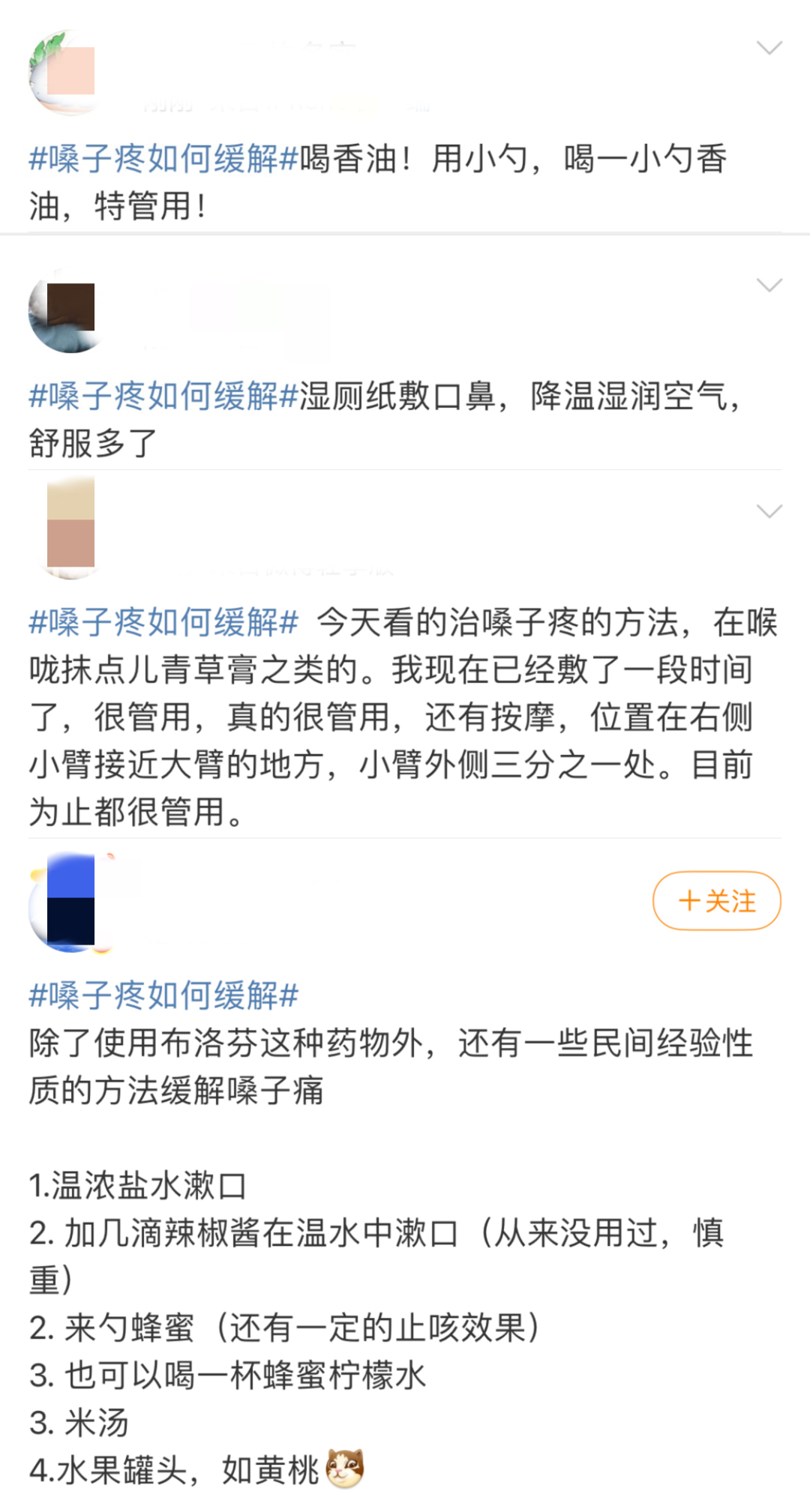The image size is (810, 1512).
Task: Tap the hashtag in the 湿厕纸敷口鼻 post
Action: [163, 396]
